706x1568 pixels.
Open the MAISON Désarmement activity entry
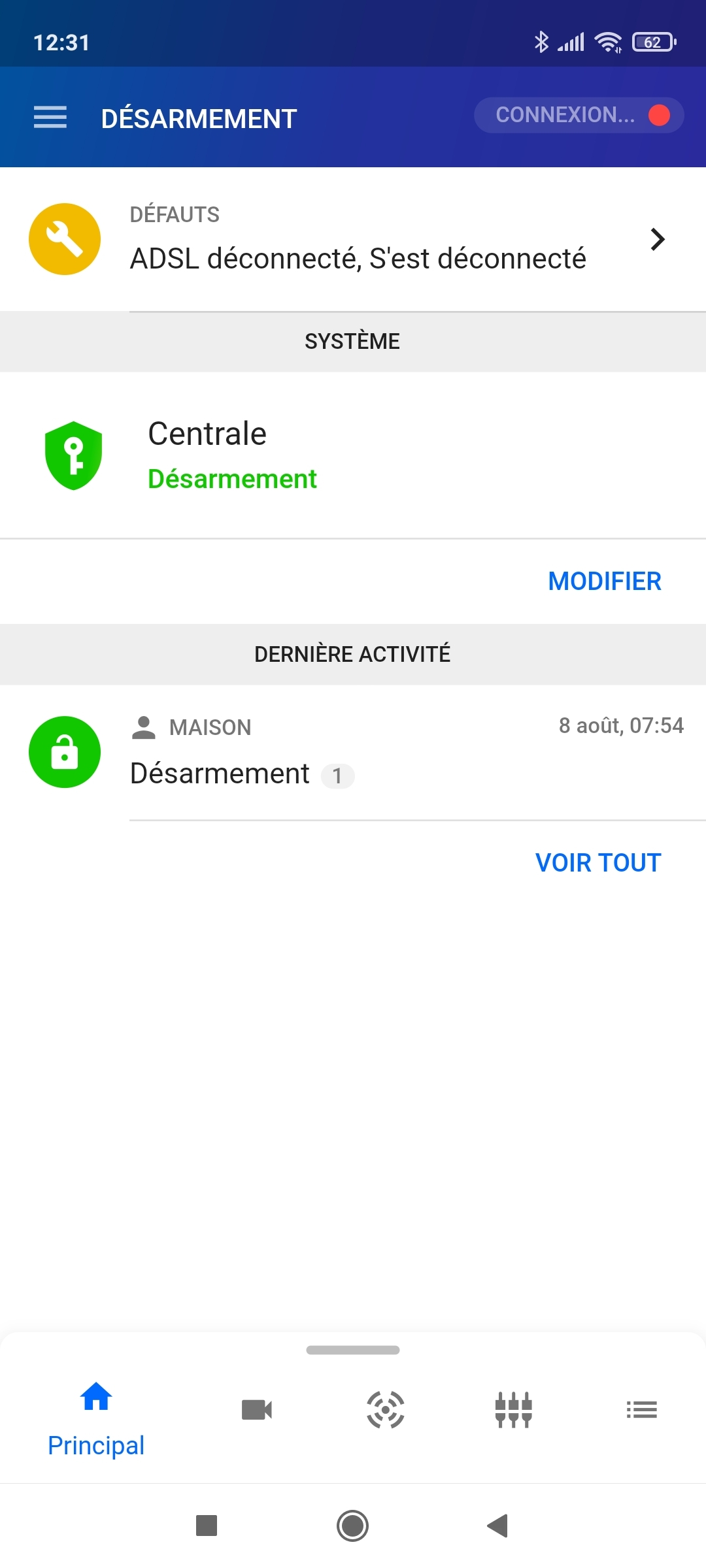353,752
